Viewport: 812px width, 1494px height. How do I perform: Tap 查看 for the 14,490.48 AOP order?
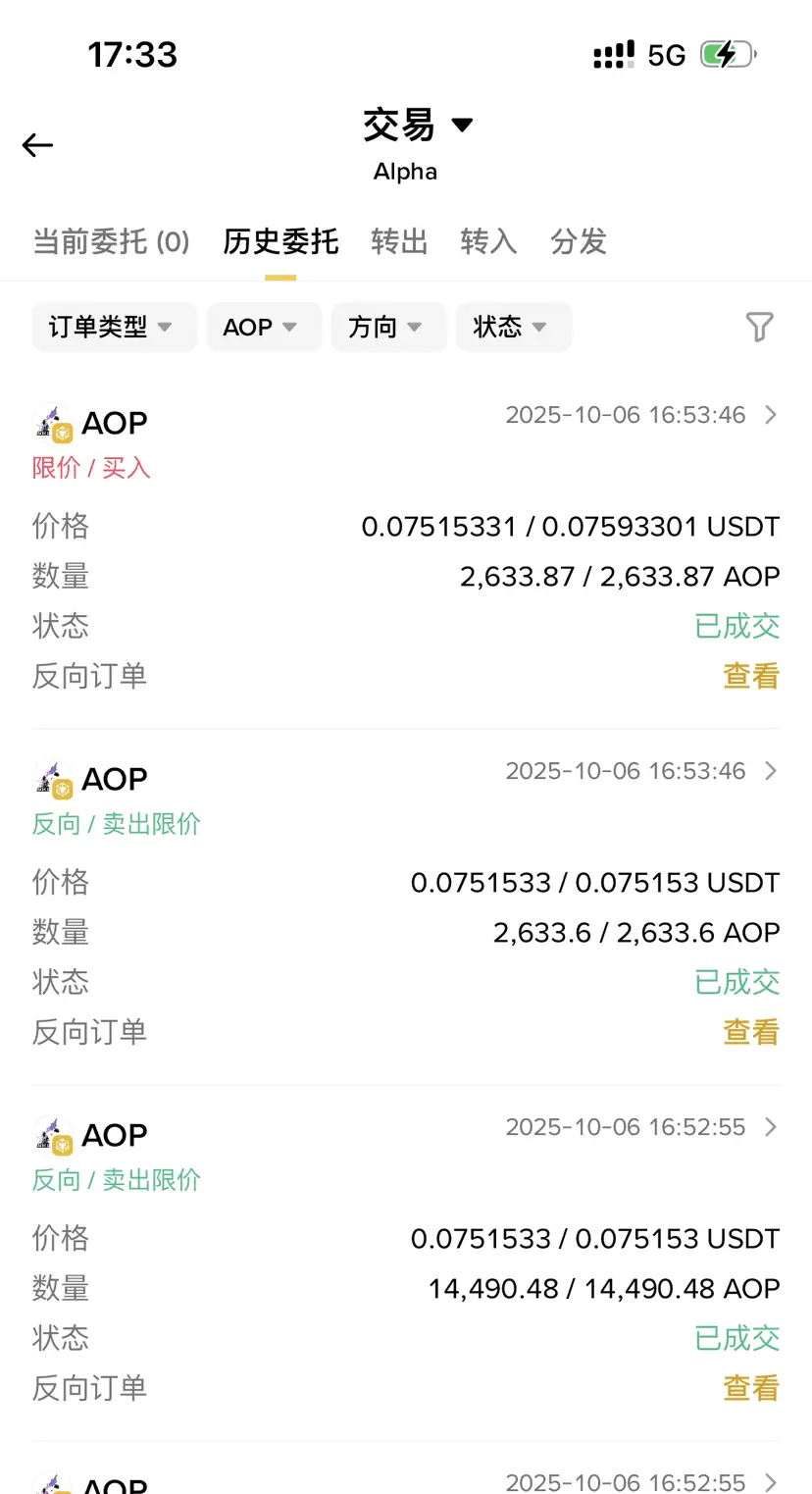point(750,1388)
